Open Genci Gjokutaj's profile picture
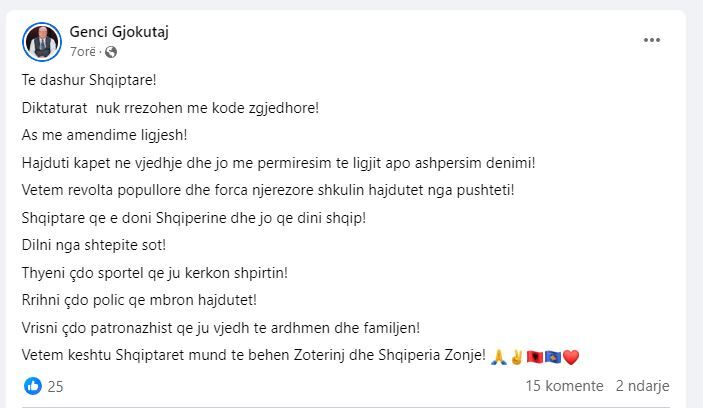The height and width of the screenshot is (408, 703). [42, 41]
